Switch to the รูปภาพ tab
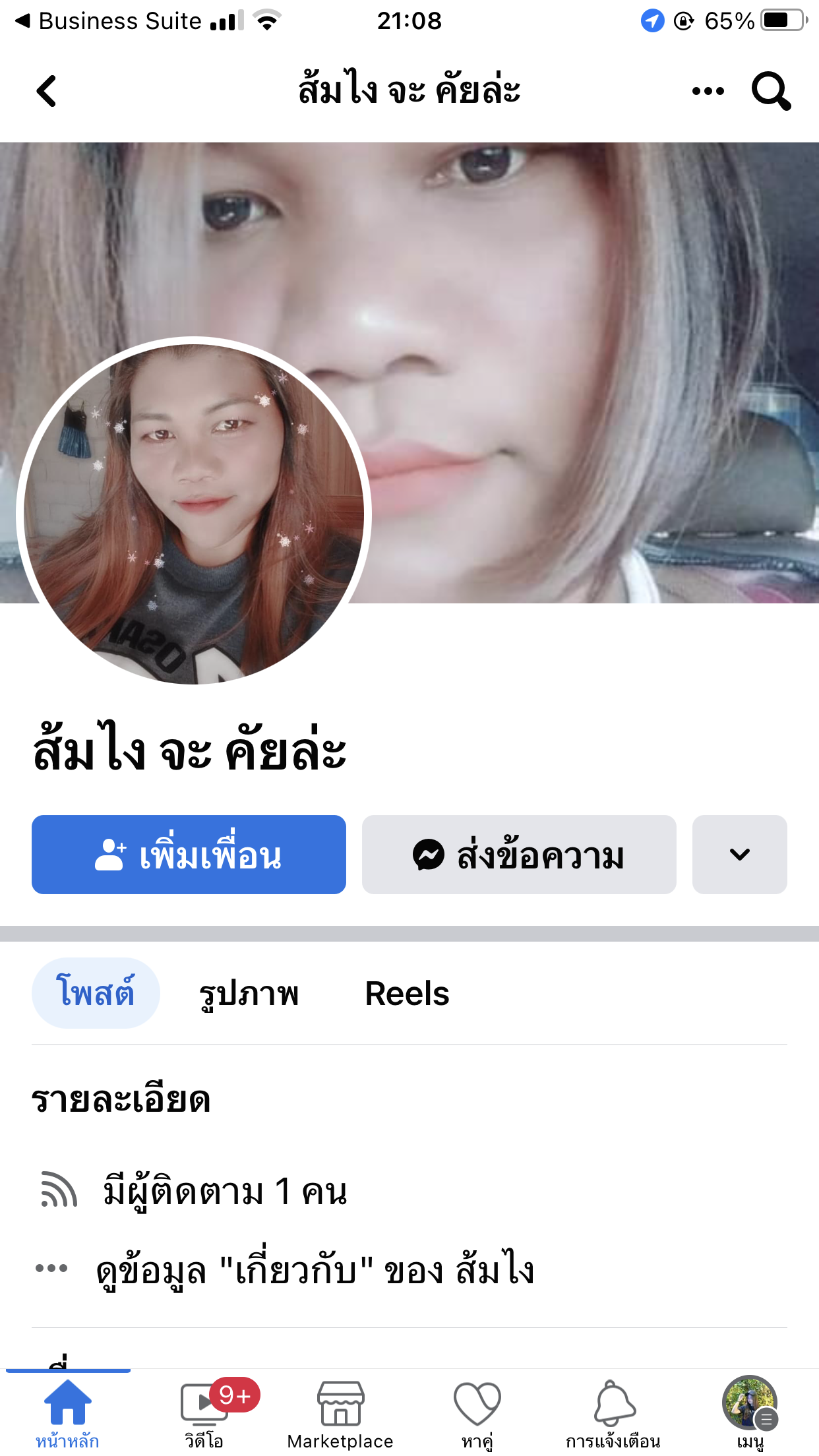The width and height of the screenshot is (819, 1456). 249,993
